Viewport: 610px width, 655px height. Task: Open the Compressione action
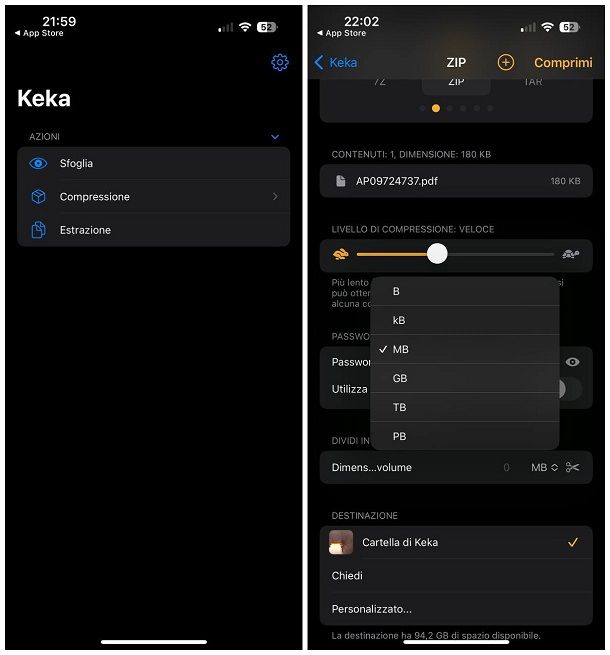click(153, 197)
